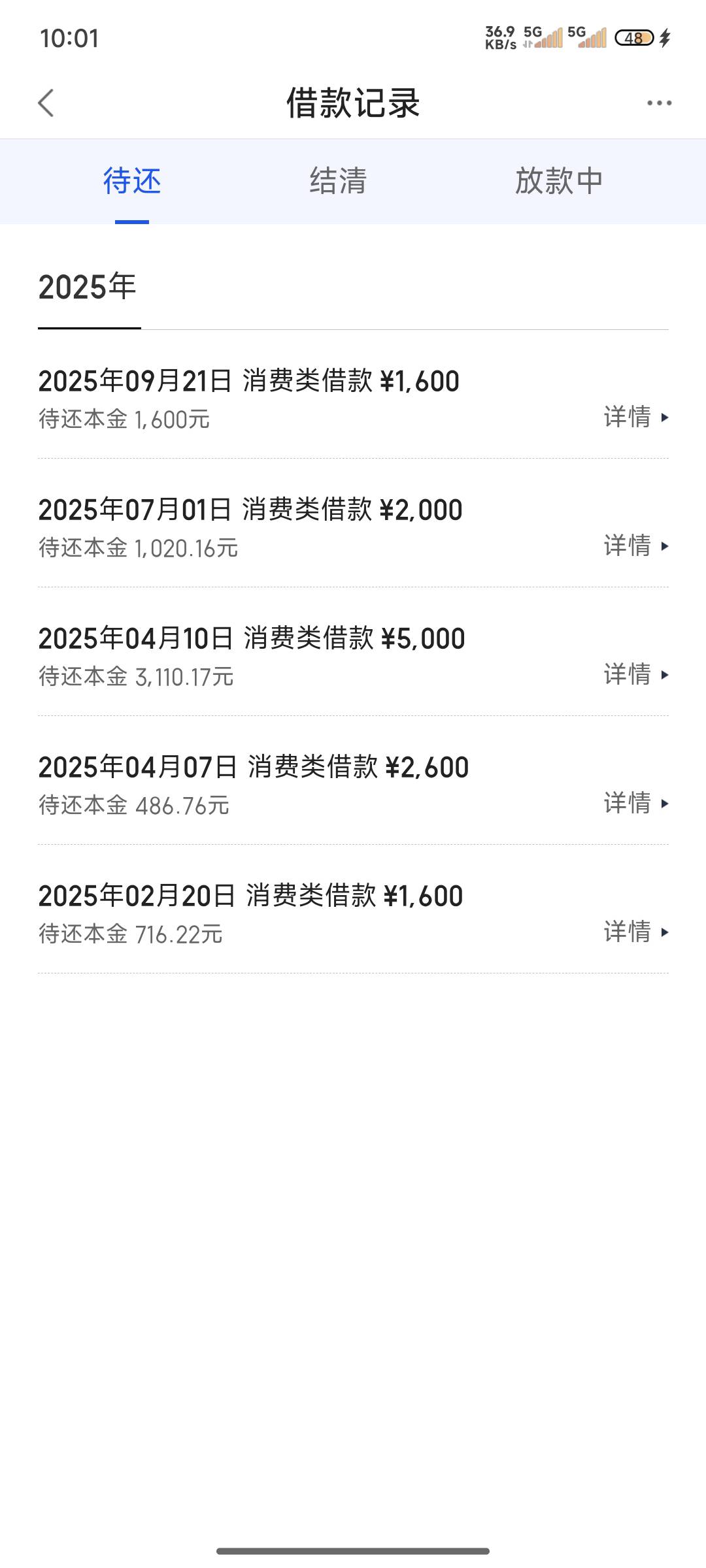Open 详情 for the 2025年02月20日 loan
This screenshot has width=706, height=1568.
pyautogui.click(x=636, y=932)
